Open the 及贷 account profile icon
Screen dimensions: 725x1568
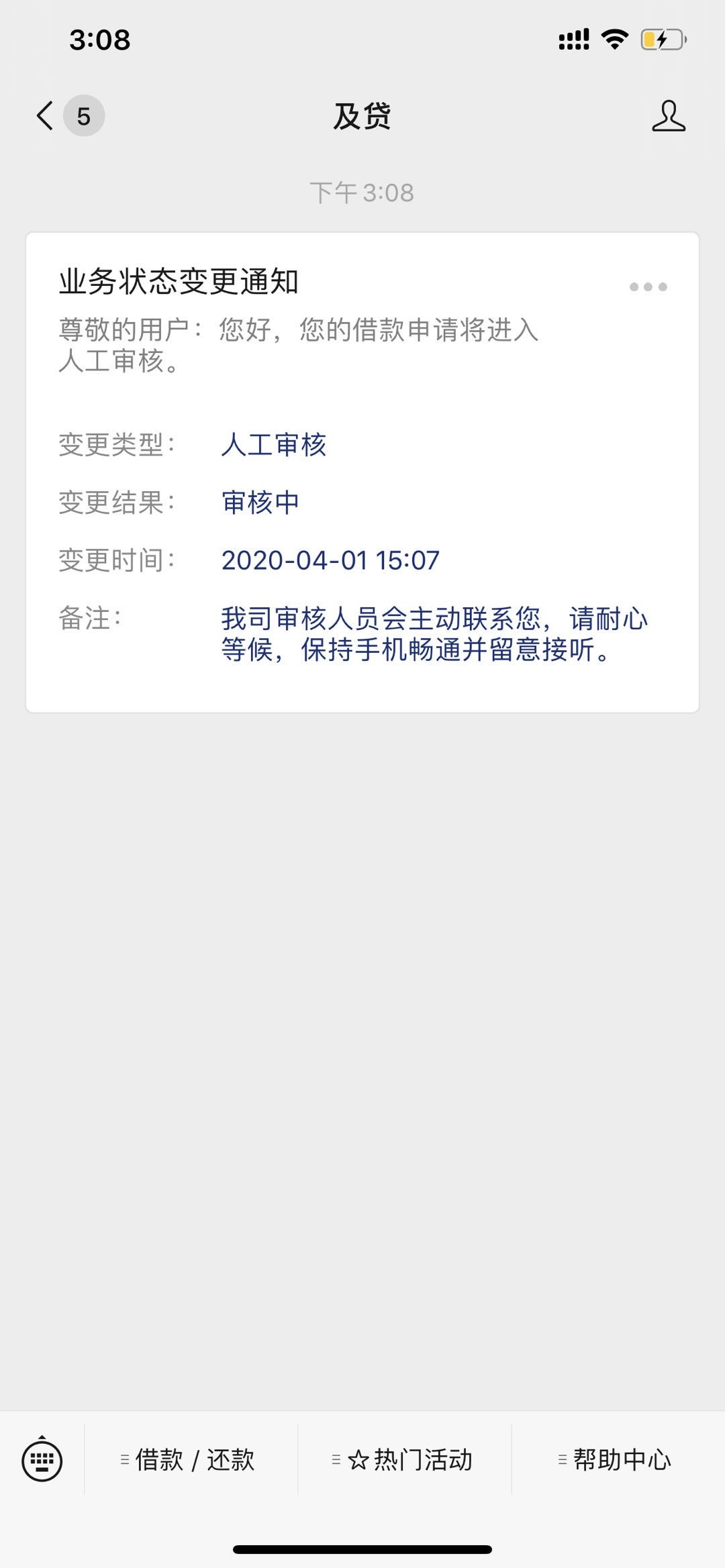pyautogui.click(x=669, y=116)
